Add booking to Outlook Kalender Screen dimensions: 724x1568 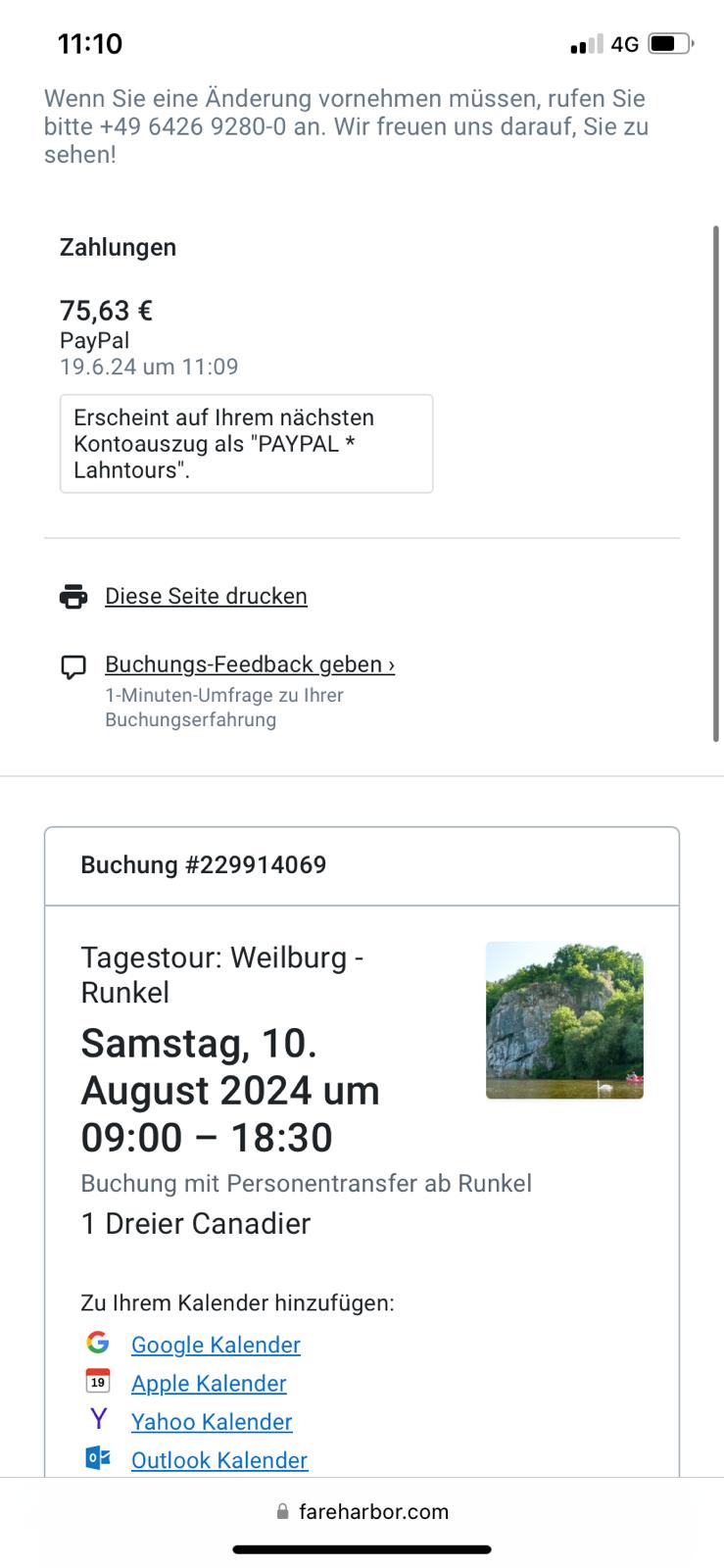(x=219, y=1460)
